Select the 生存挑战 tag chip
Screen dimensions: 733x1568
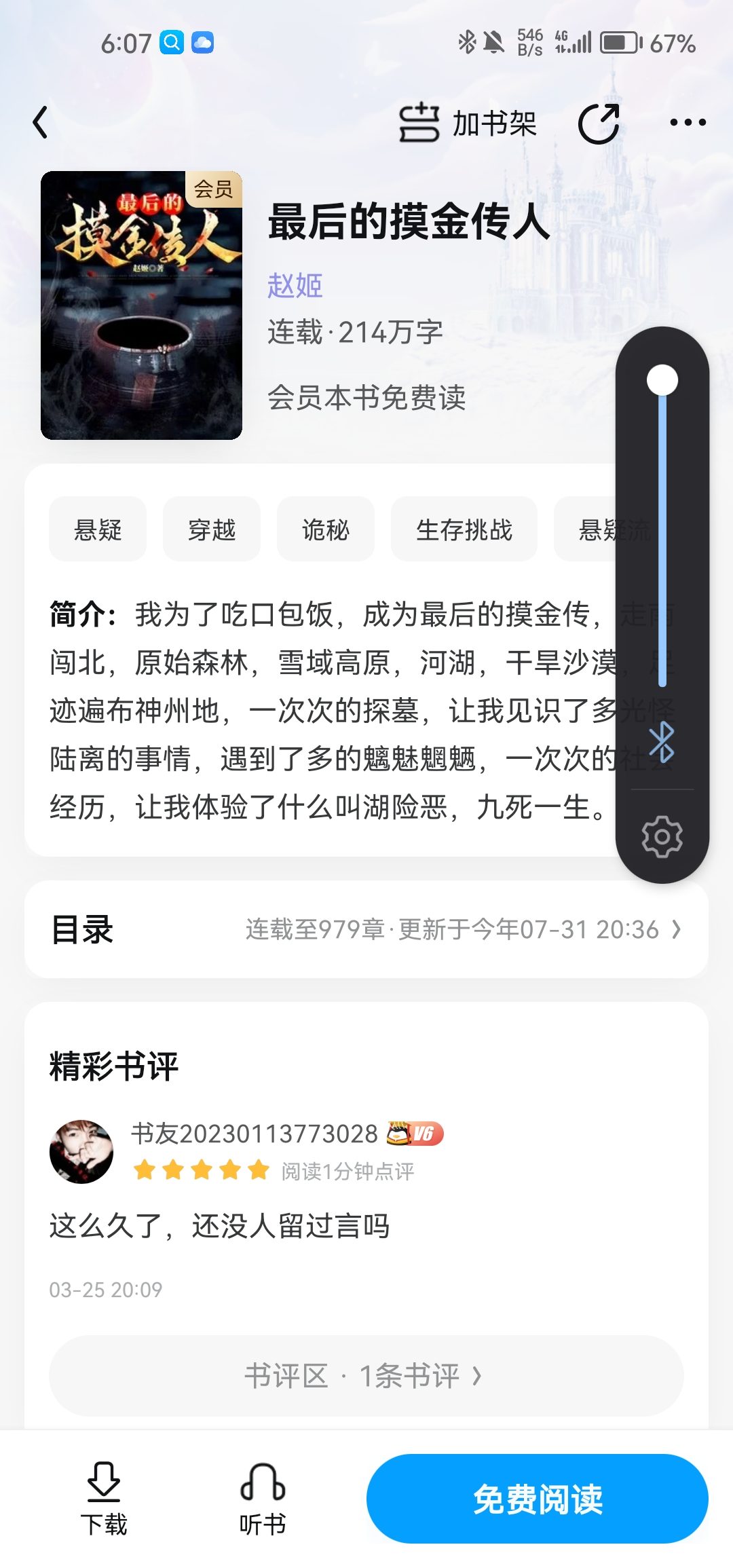tap(464, 529)
